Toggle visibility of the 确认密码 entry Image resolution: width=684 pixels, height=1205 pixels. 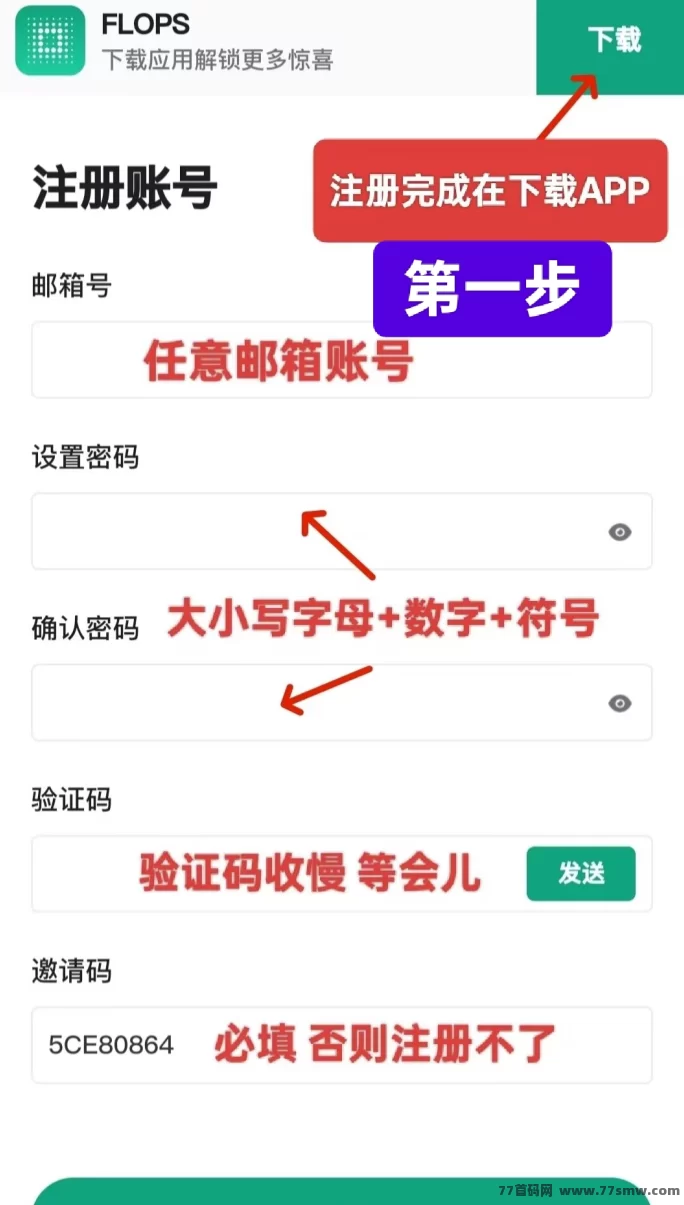point(620,704)
